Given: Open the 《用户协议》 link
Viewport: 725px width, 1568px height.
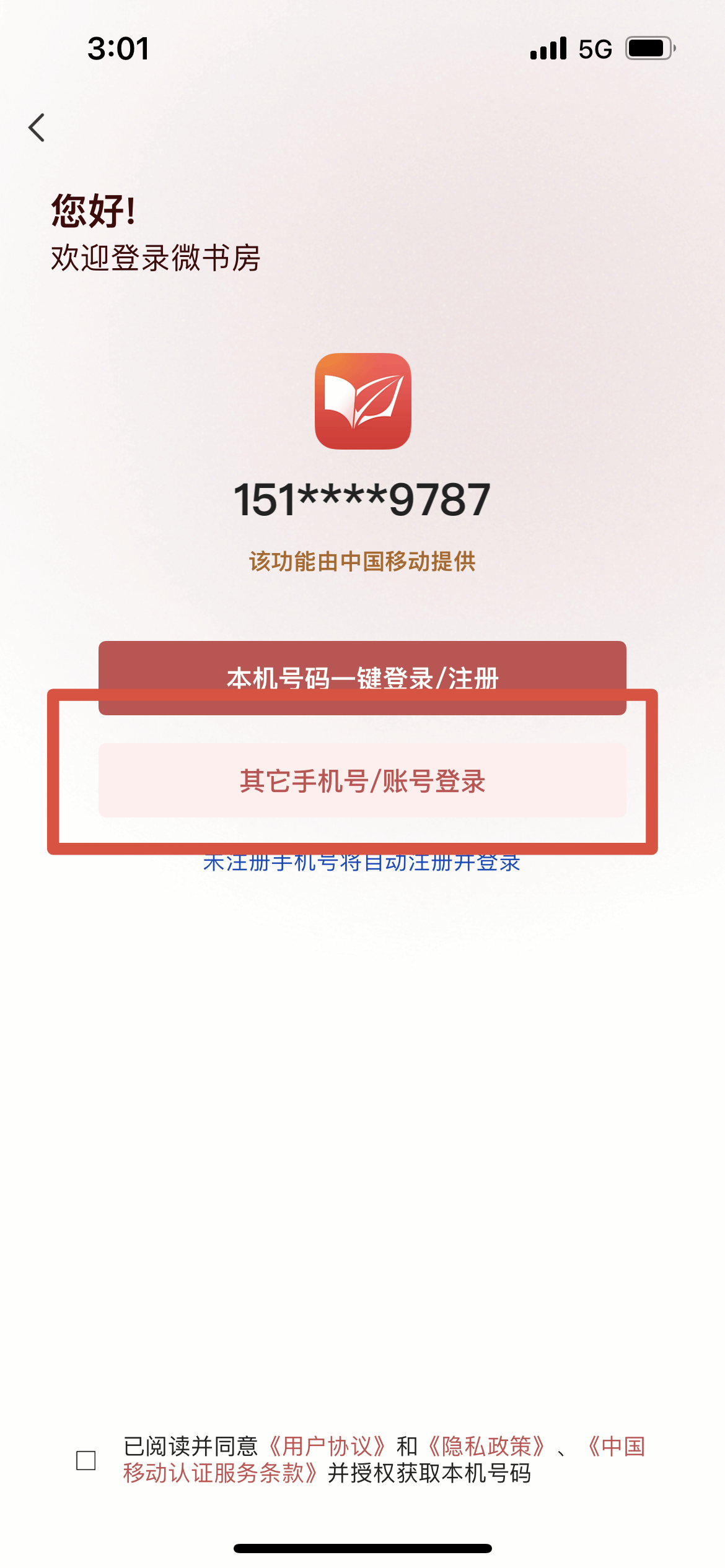Looking at the screenshot, I should pyautogui.click(x=327, y=1447).
